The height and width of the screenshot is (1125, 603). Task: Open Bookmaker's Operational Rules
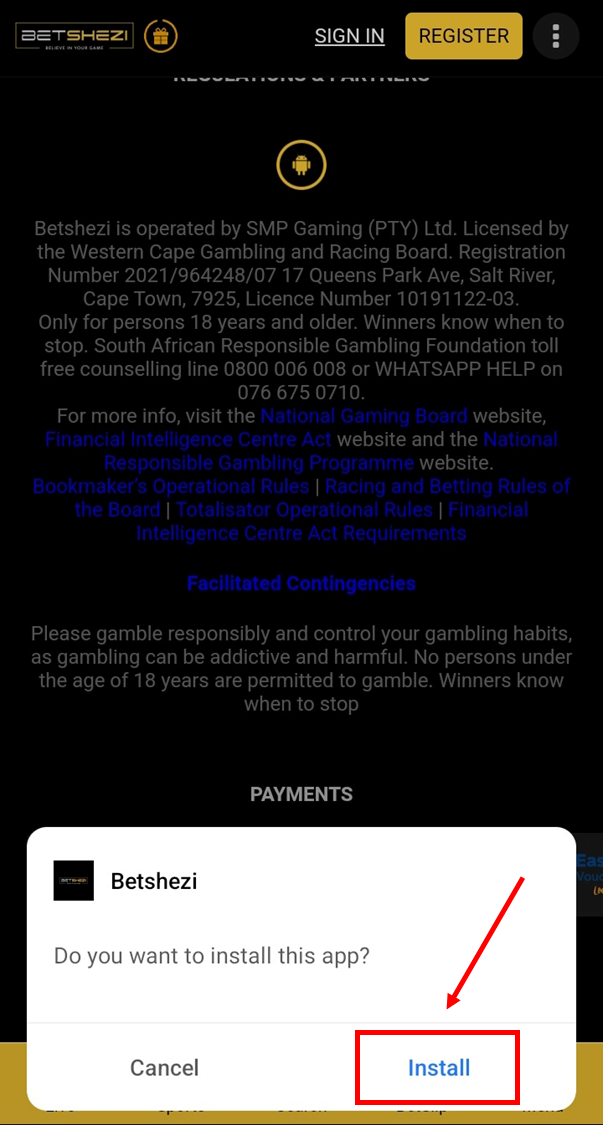click(171, 486)
